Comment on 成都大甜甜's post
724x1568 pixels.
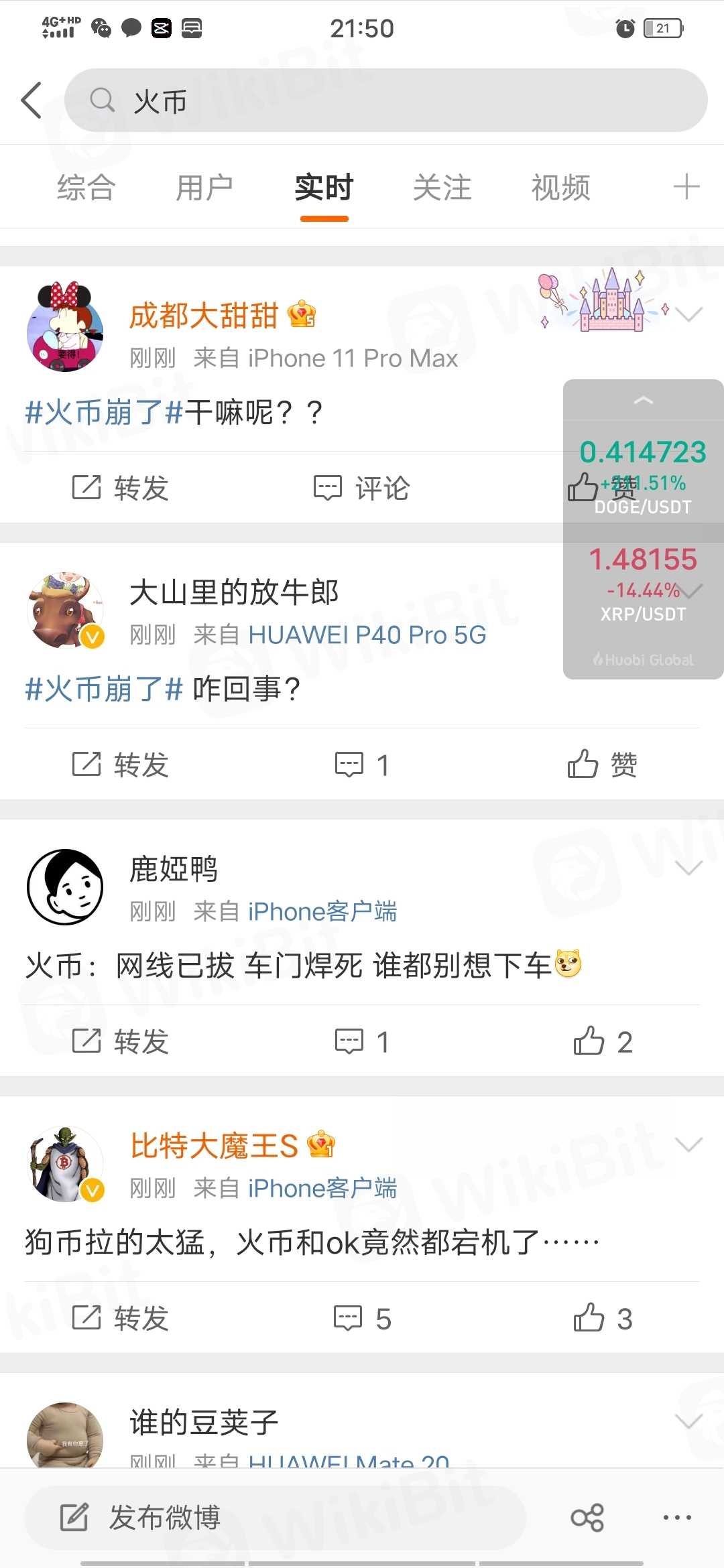pyautogui.click(x=362, y=488)
